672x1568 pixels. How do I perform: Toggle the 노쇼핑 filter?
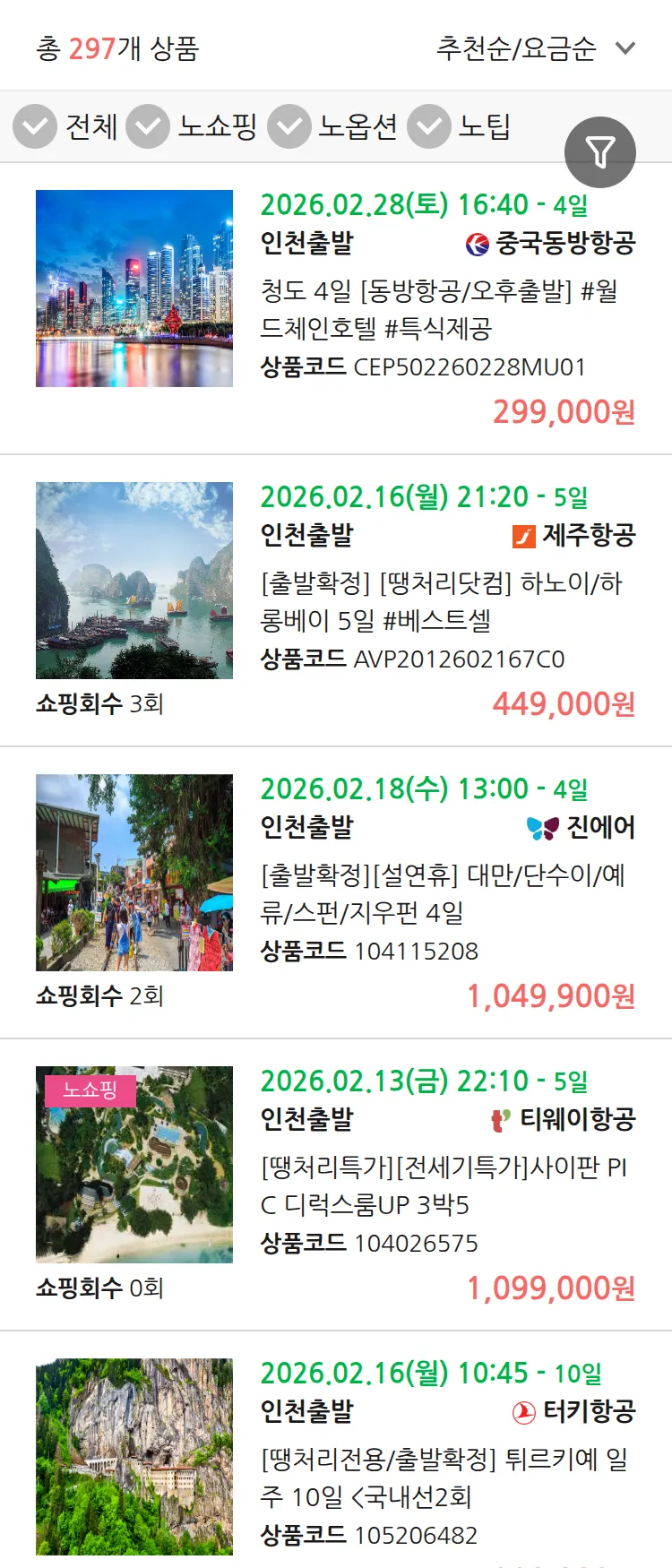(151, 126)
